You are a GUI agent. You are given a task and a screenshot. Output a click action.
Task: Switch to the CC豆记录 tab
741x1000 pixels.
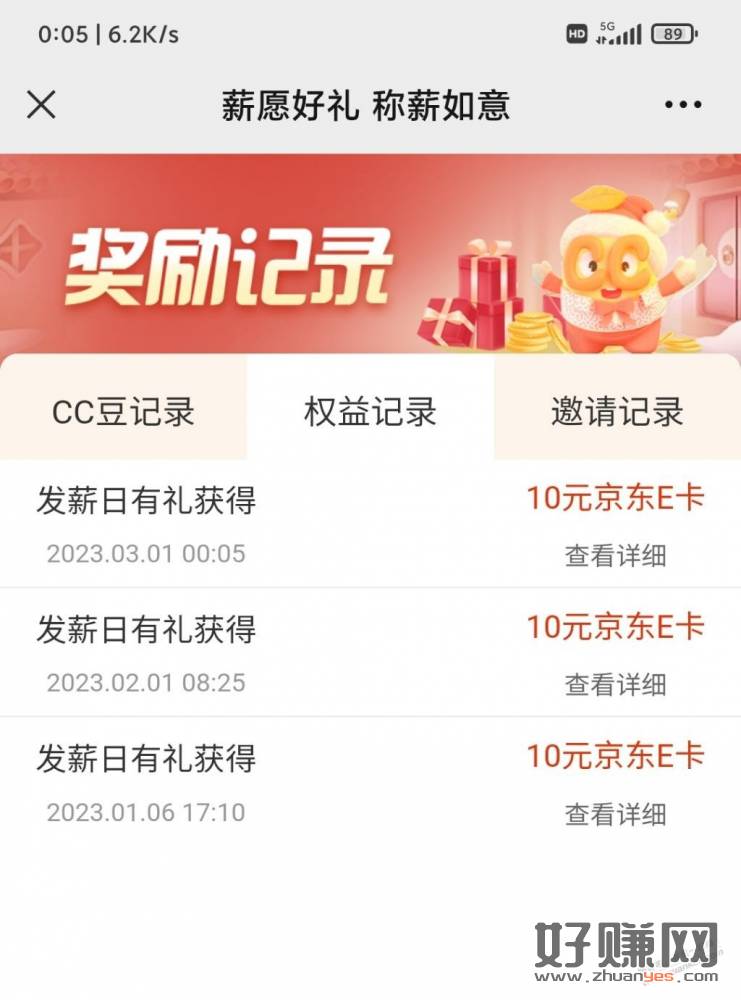pyautogui.click(x=123, y=411)
